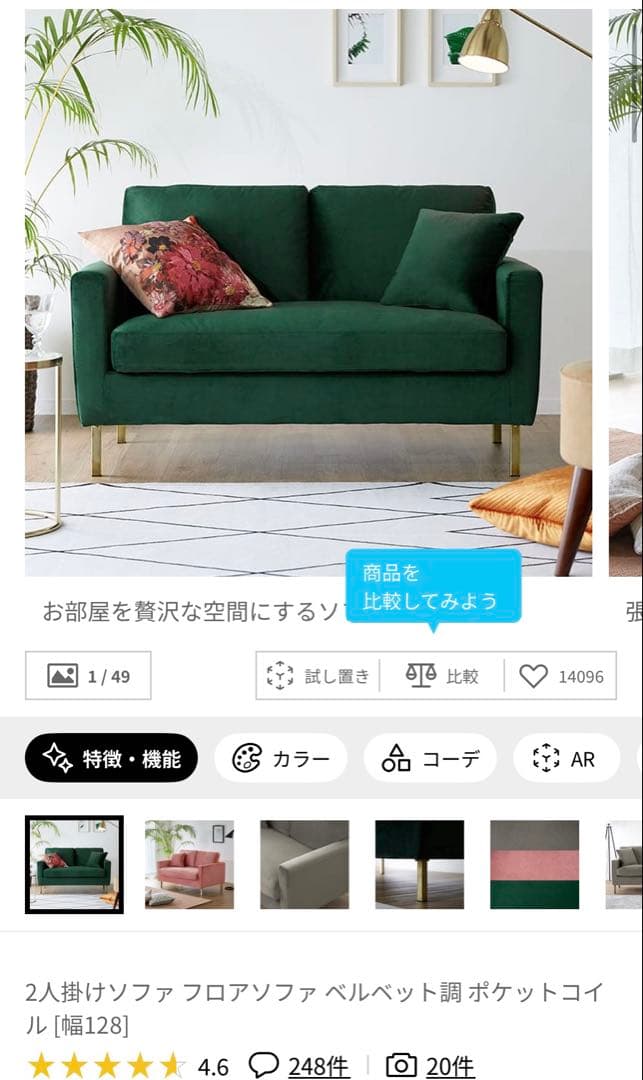Screen dimensions: 643x1080
Task: Switch to the コーデ chip
Action: coord(431,759)
